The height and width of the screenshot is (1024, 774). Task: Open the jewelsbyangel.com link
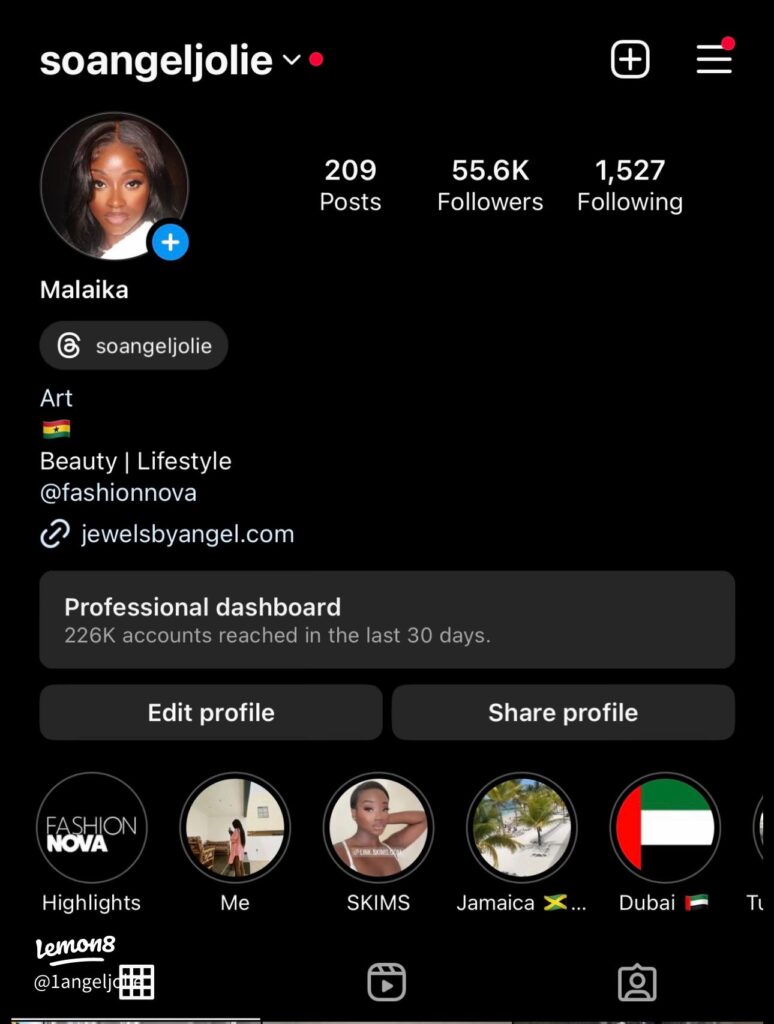click(187, 534)
